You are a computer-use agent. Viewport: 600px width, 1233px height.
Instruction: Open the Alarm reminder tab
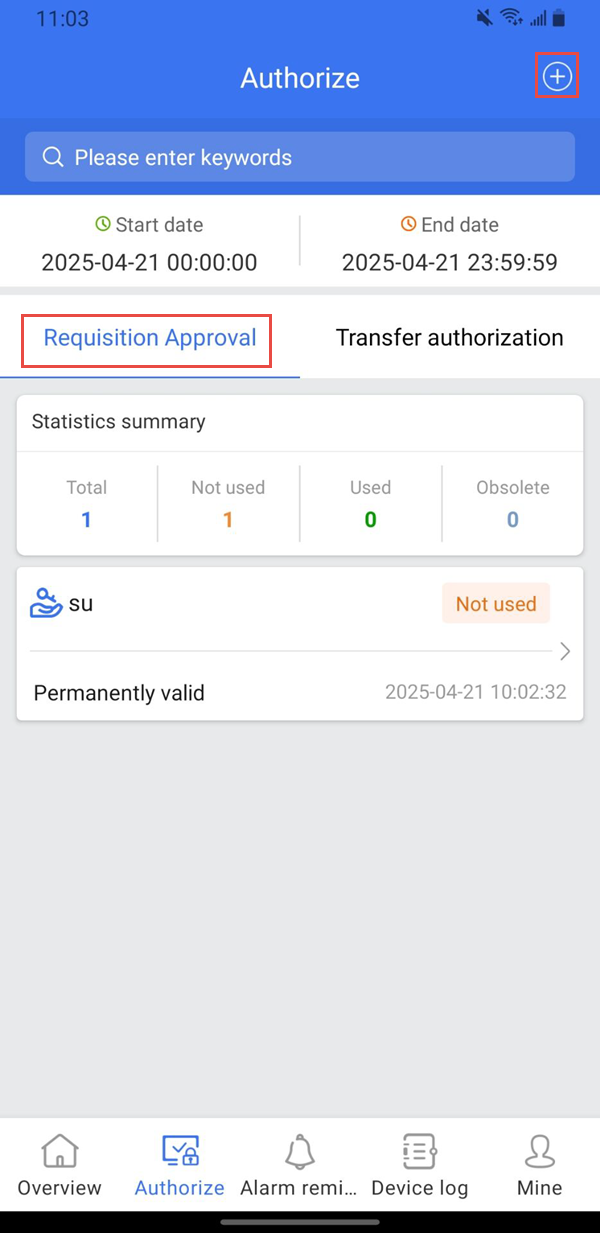pos(299,1166)
